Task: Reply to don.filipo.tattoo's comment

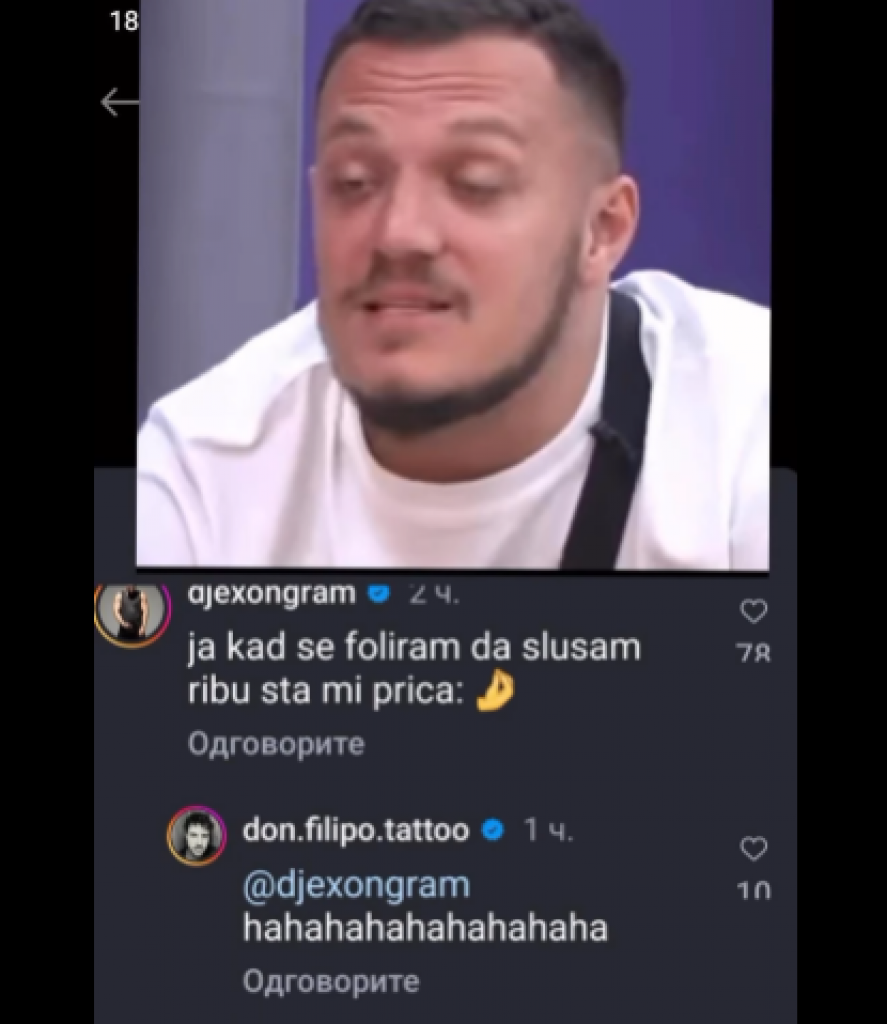Action: click(330, 981)
